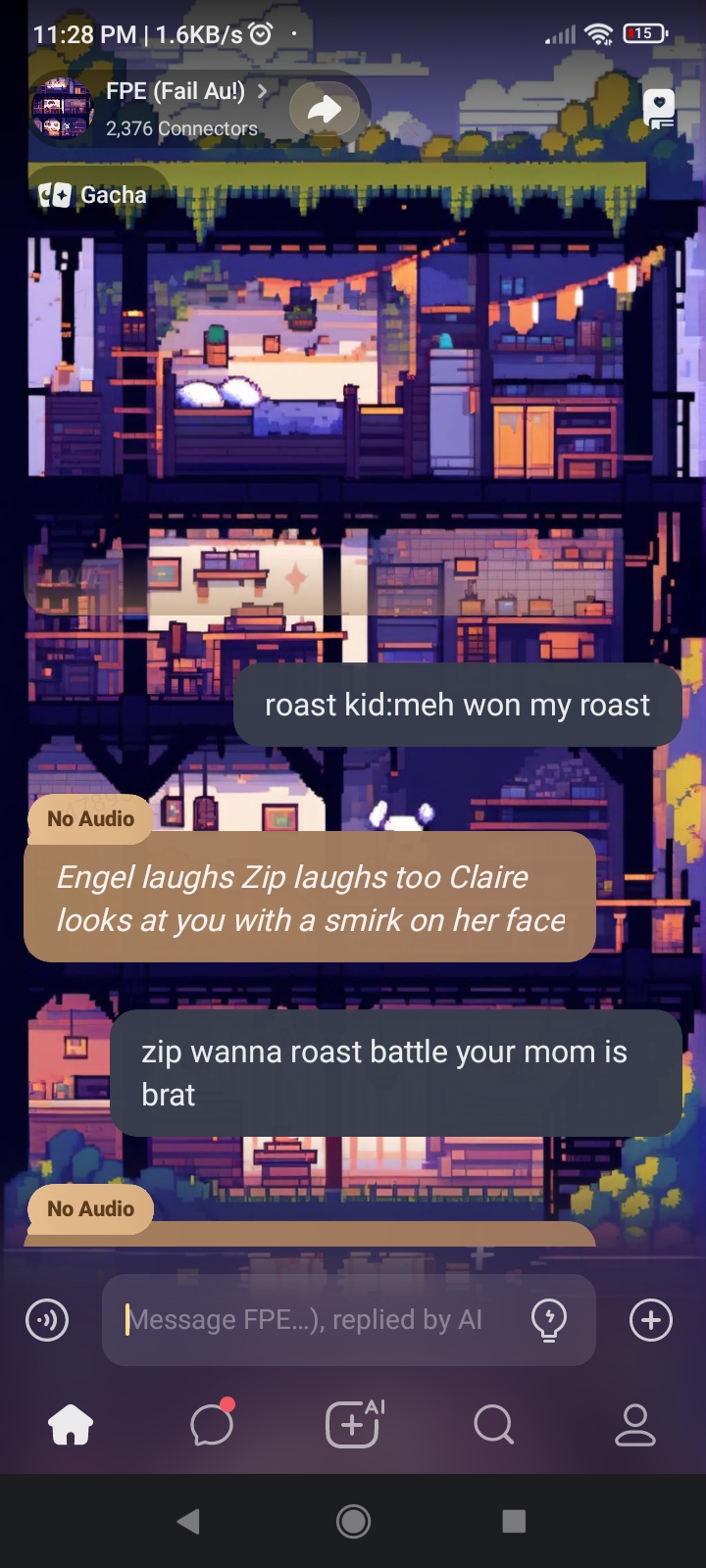Create a new AI character
This screenshot has height=1568, width=706.
[353, 1424]
